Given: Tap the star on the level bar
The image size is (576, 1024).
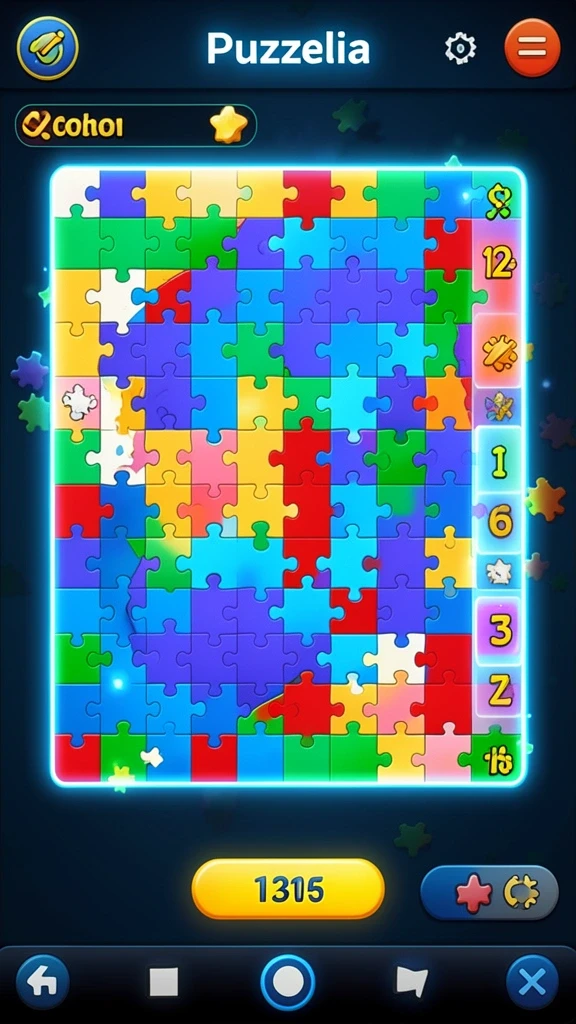Looking at the screenshot, I should coord(229,125).
